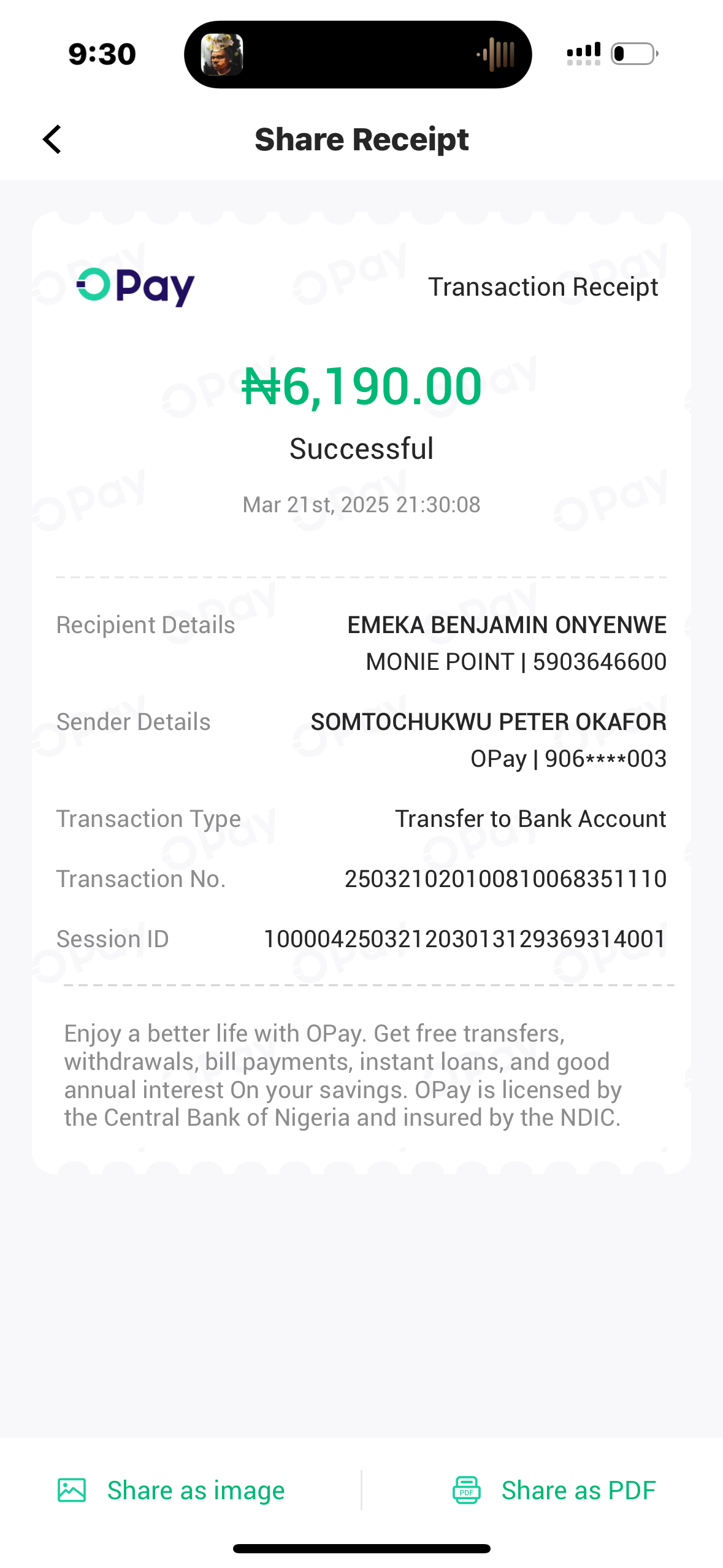
Task: Share the receipt as image
Action: [171, 1490]
